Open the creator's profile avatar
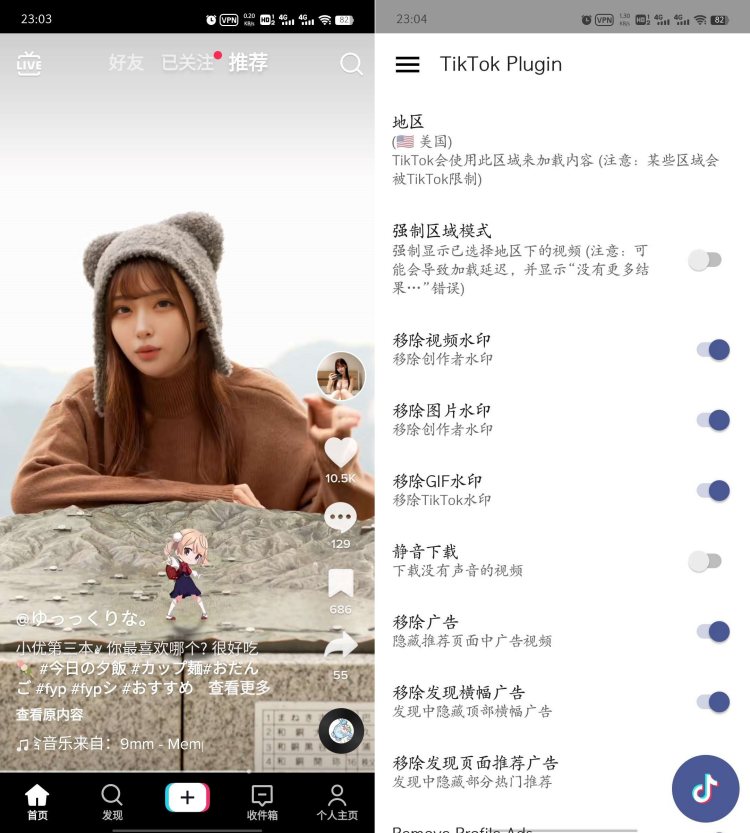 (341, 377)
